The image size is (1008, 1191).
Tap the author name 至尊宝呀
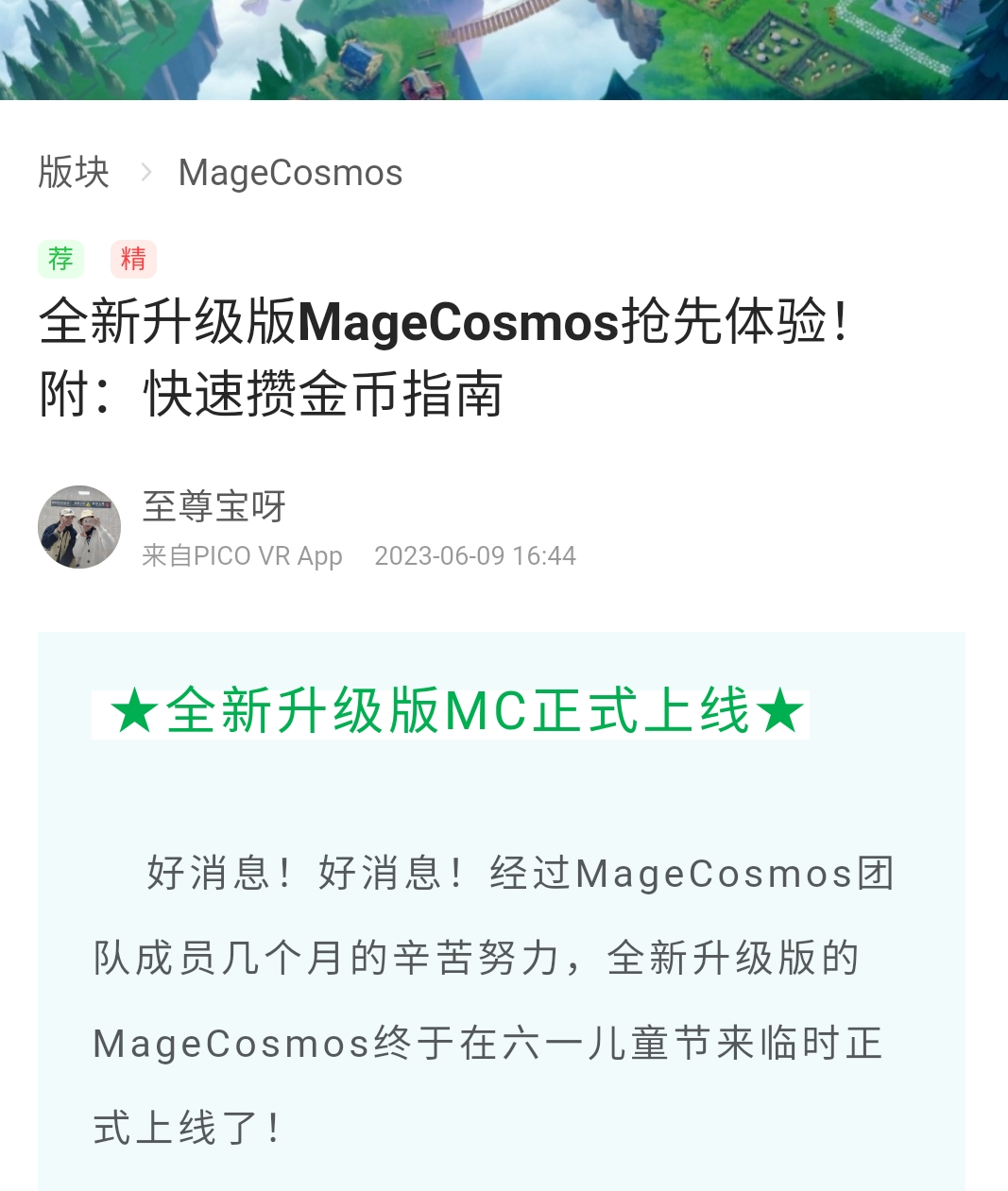coord(214,507)
